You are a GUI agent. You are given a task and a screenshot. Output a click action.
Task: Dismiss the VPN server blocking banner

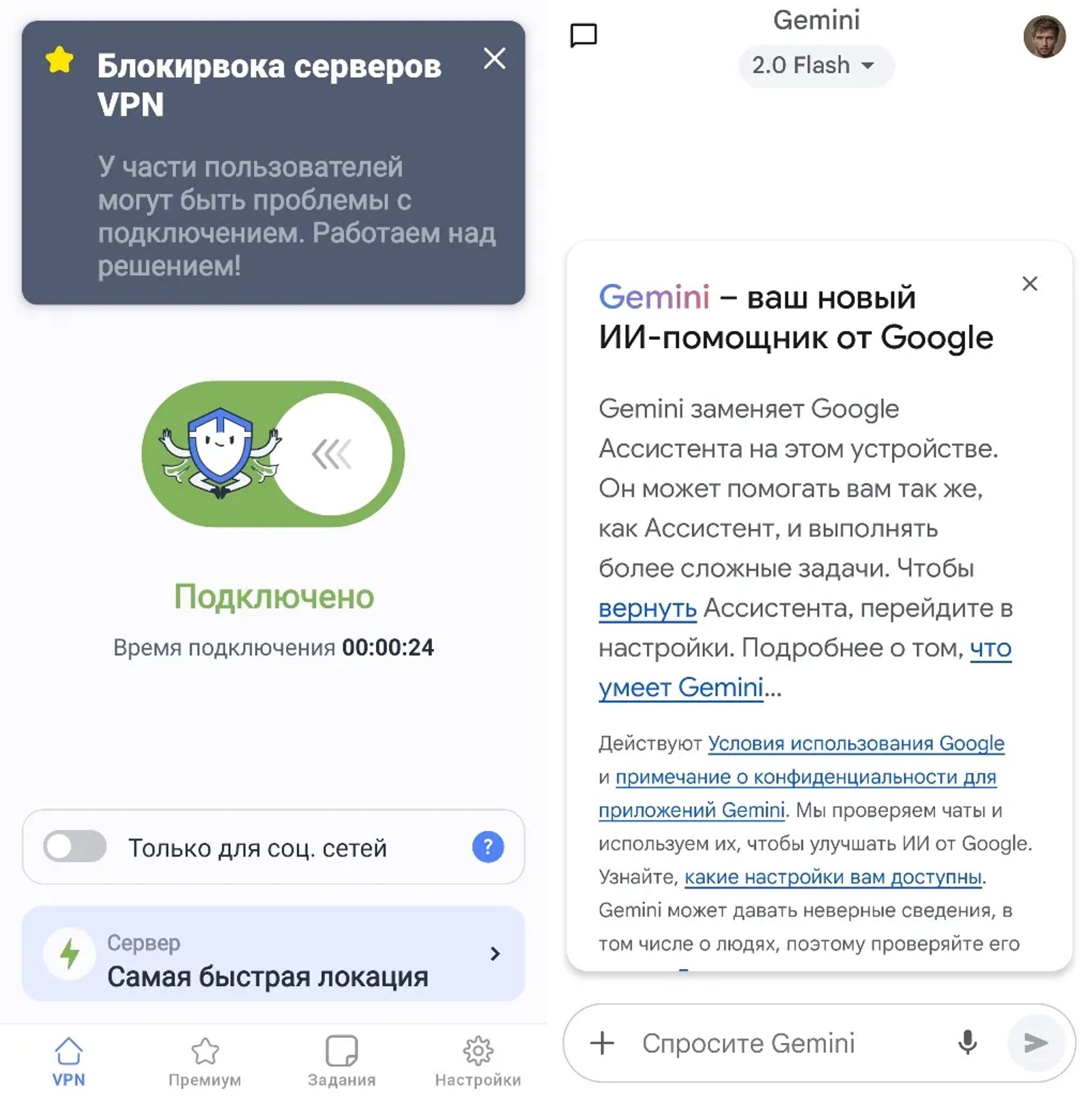[494, 59]
